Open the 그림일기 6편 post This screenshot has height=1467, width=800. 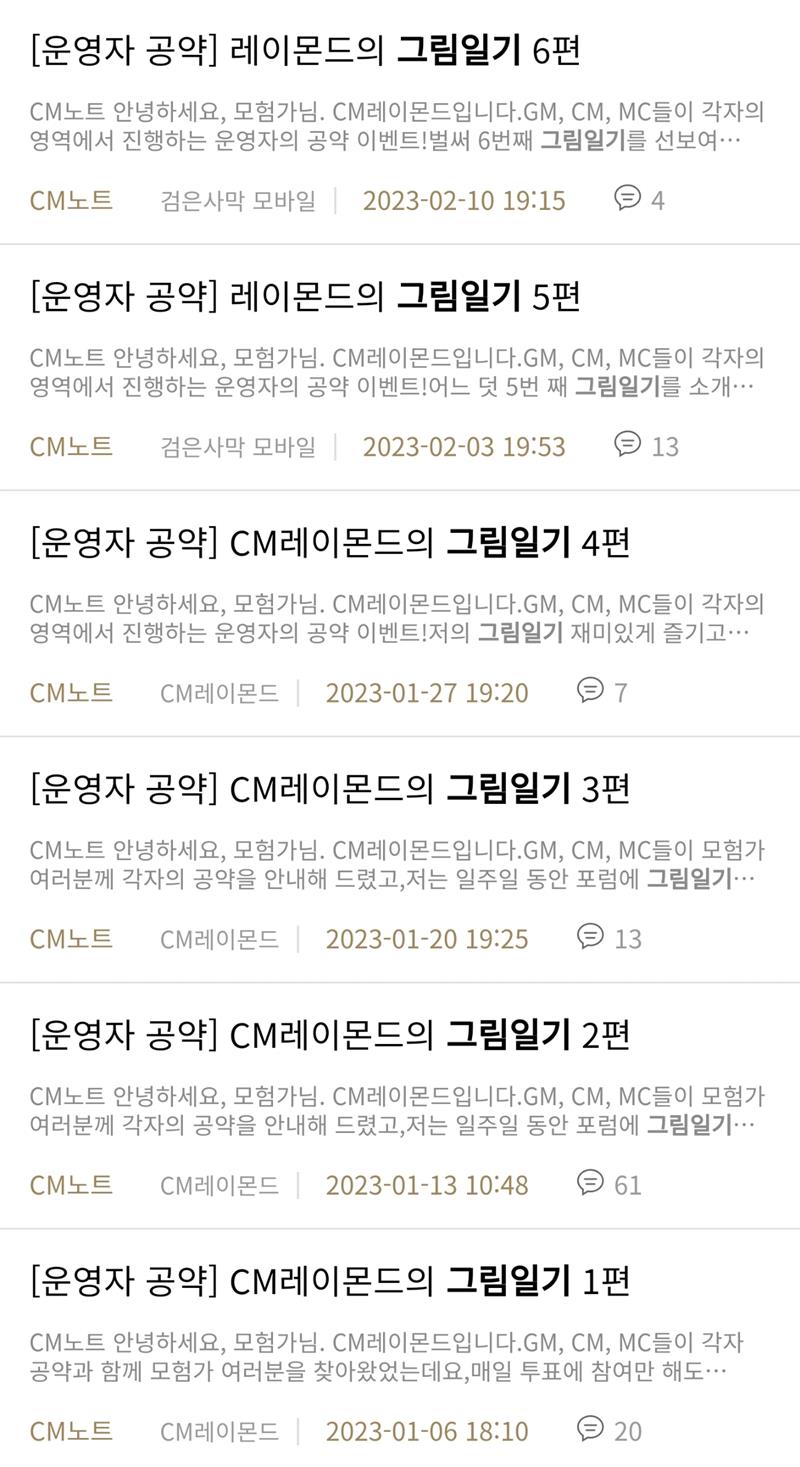(x=305, y=50)
